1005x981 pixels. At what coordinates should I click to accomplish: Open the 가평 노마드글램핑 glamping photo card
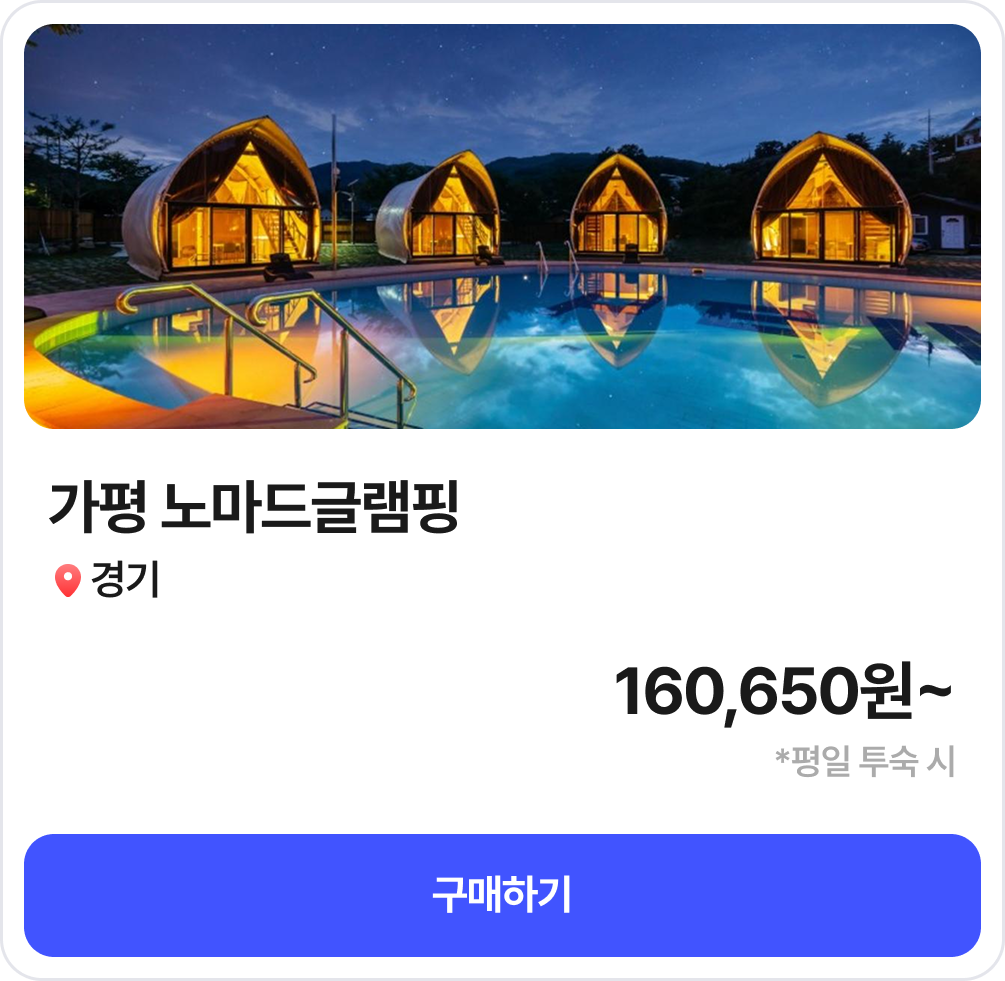502,227
